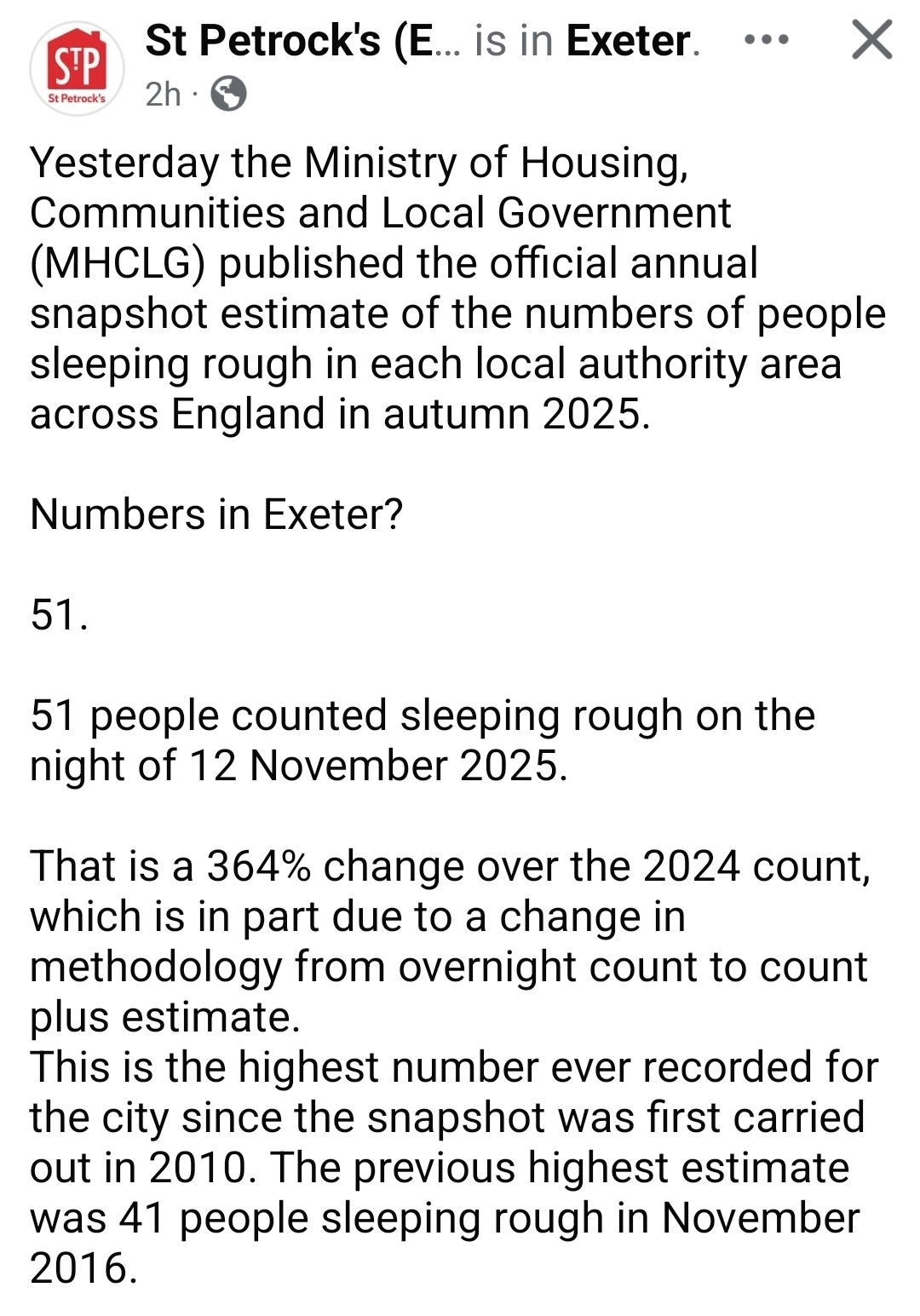Open St Petrock's profile picture

click(x=77, y=69)
